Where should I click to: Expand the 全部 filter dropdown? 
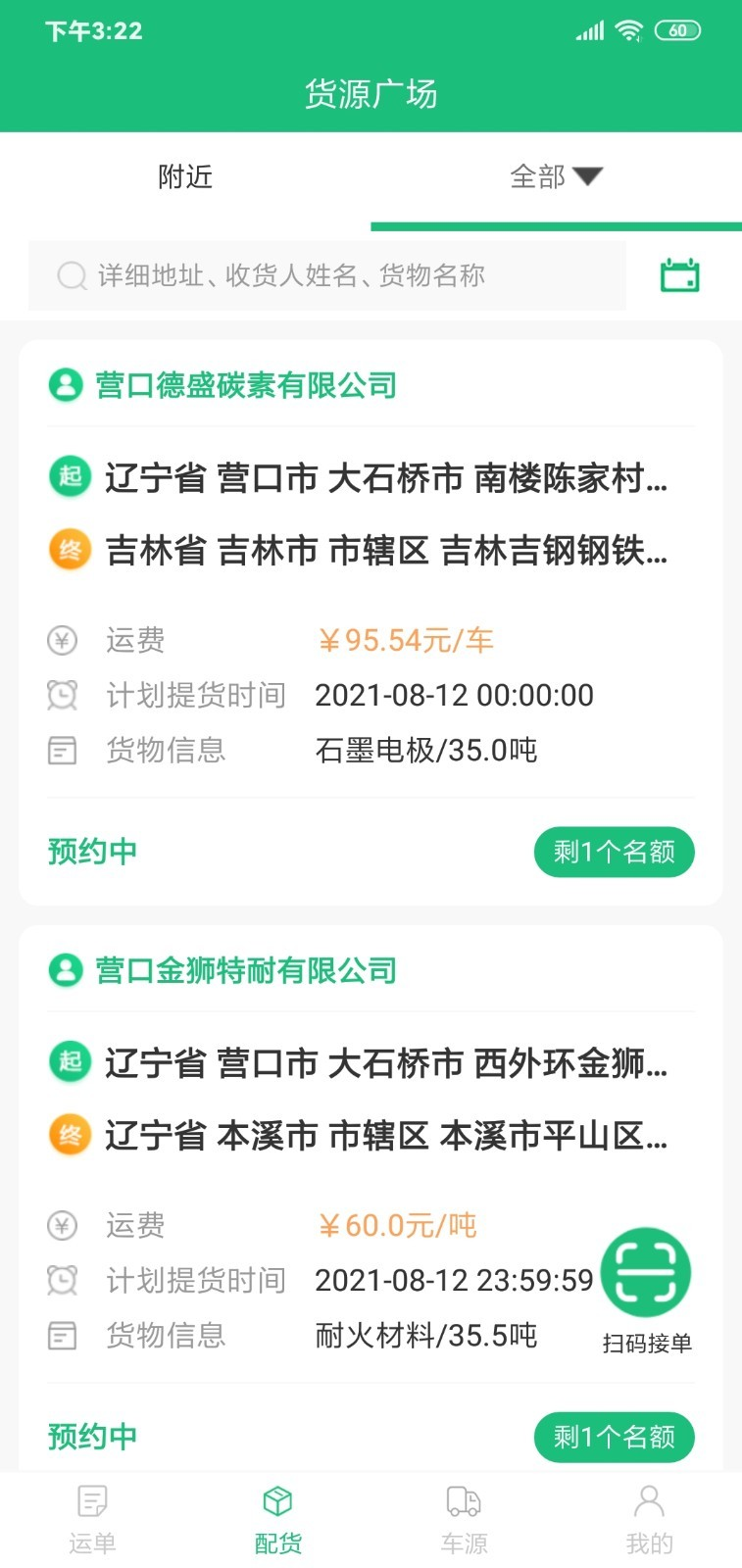(556, 177)
